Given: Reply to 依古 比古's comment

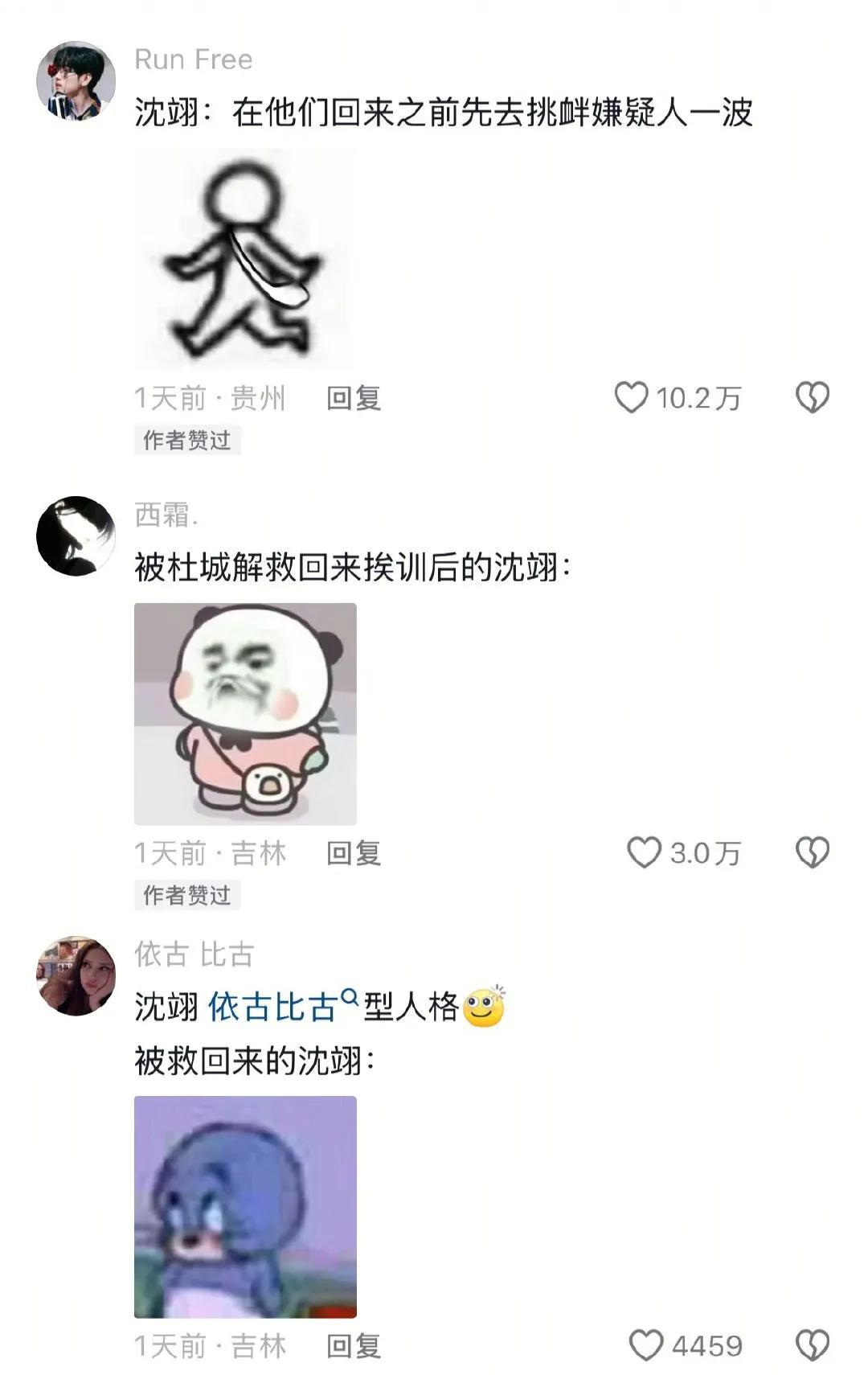Looking at the screenshot, I should pos(353,1346).
